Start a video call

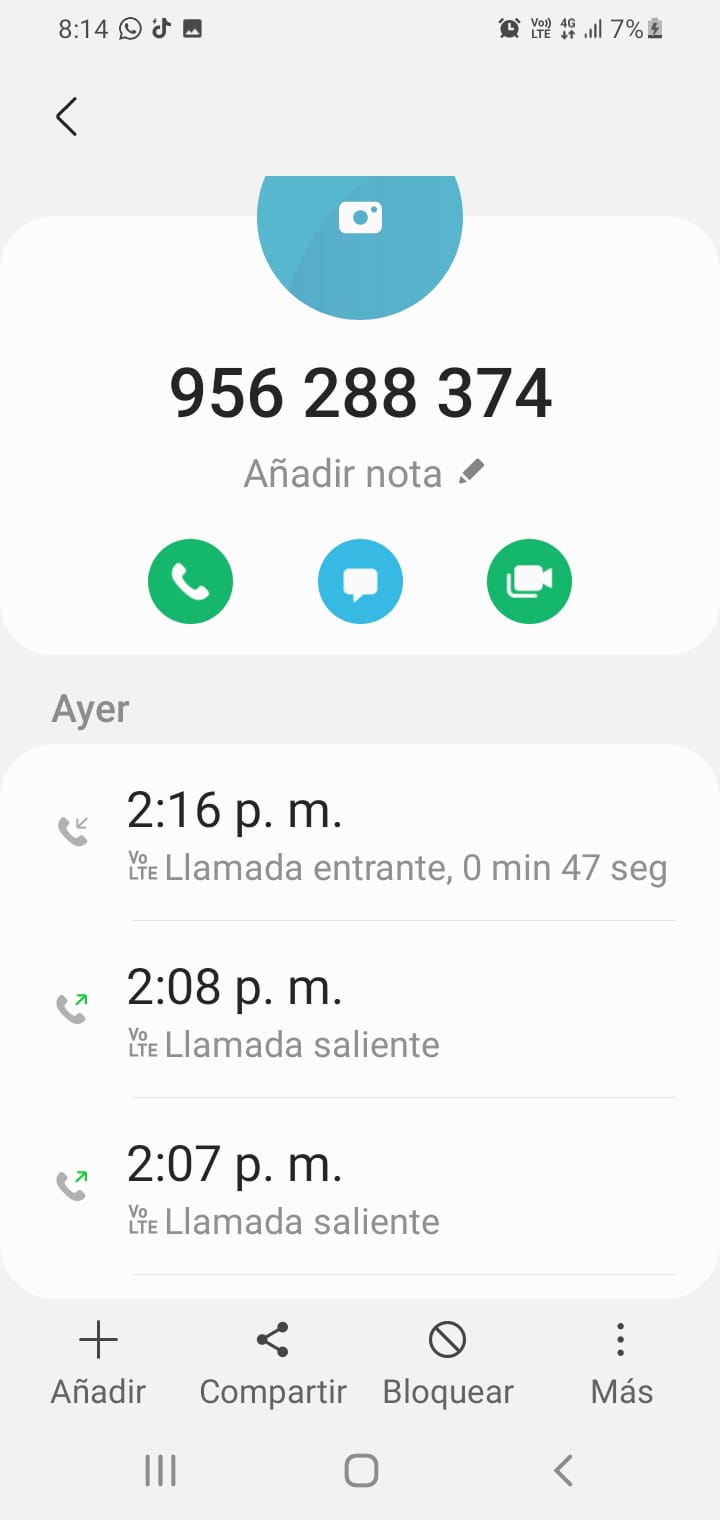coord(529,581)
